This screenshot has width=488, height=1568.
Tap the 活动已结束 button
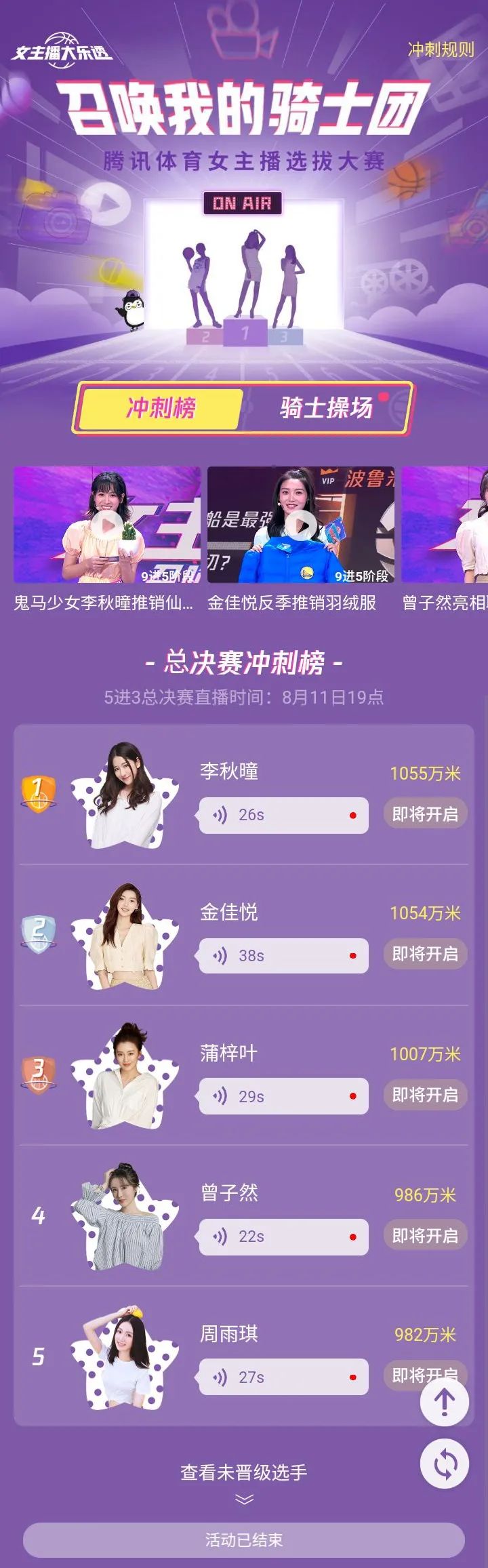tap(244, 1540)
